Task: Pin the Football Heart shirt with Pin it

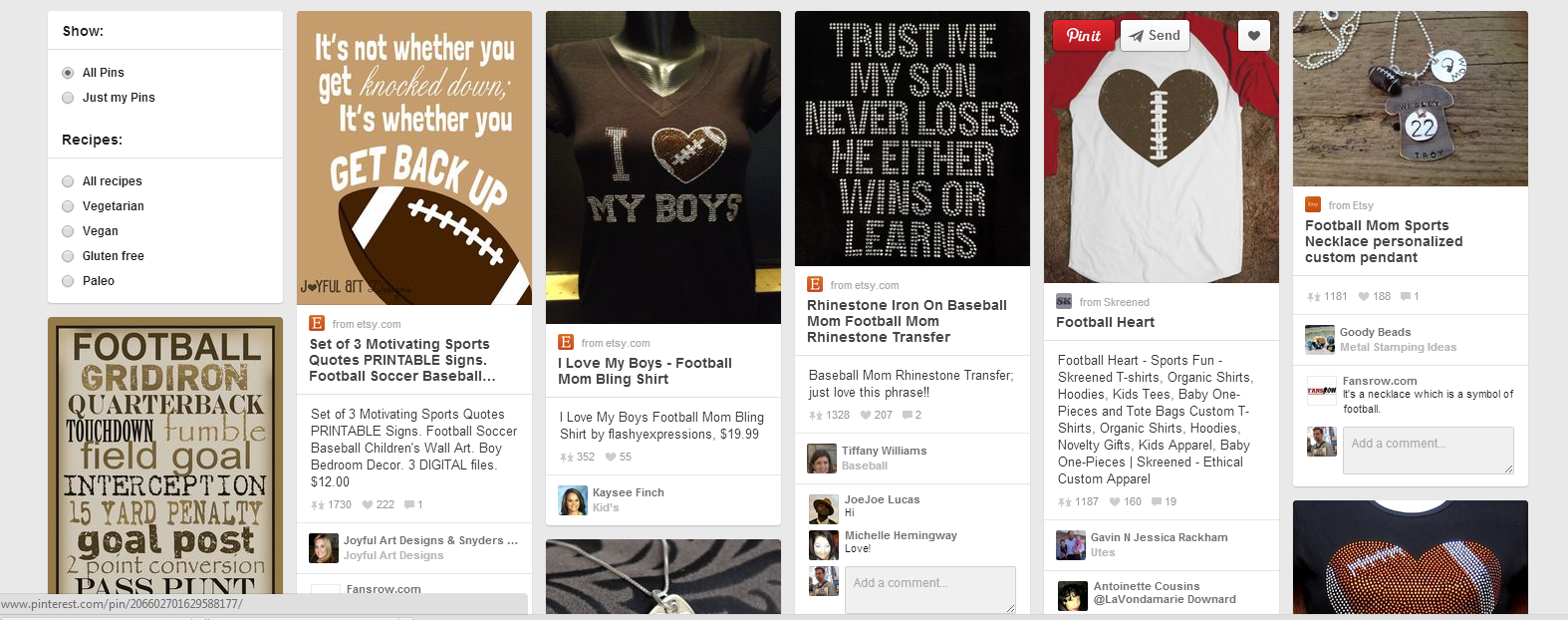Action: tap(1084, 36)
